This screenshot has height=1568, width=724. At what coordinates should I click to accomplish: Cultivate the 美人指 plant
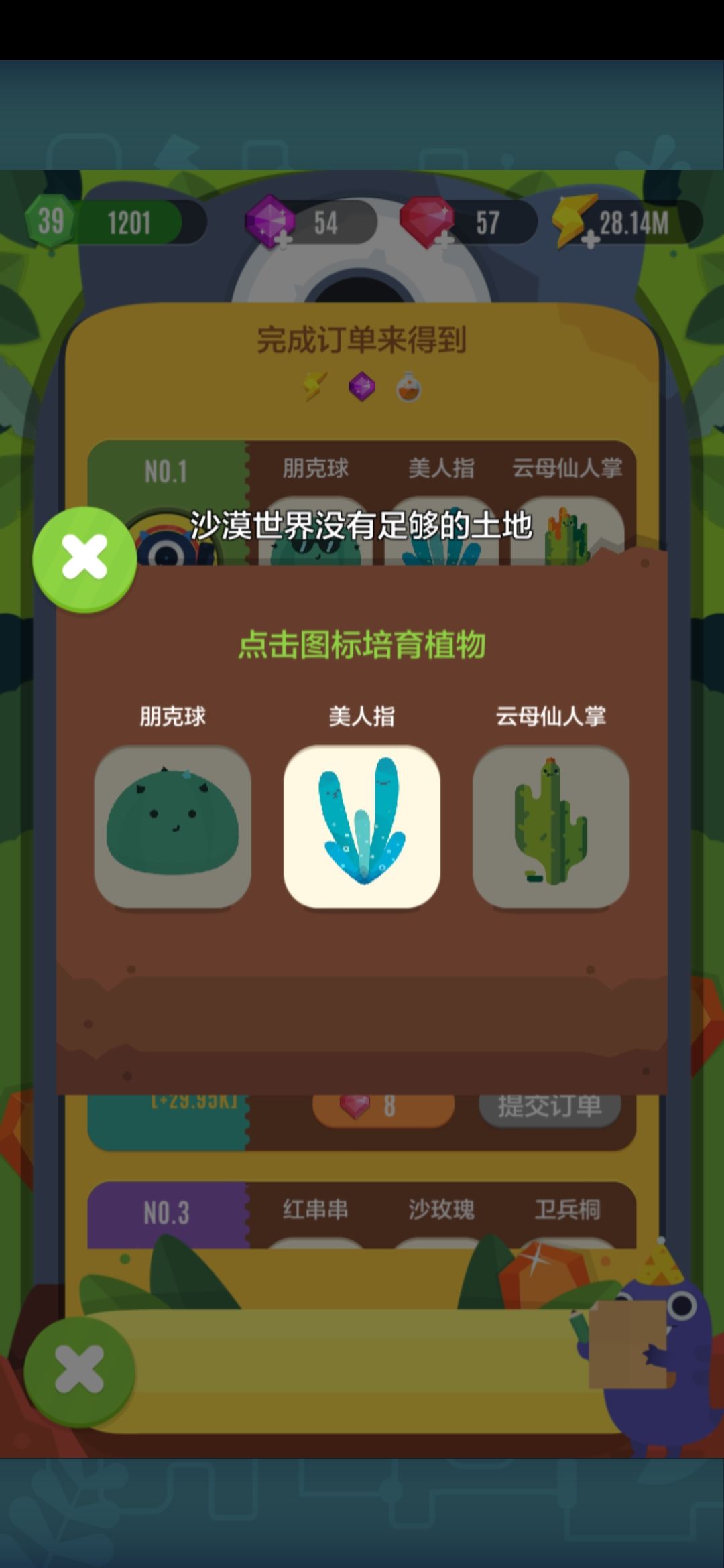[362, 827]
